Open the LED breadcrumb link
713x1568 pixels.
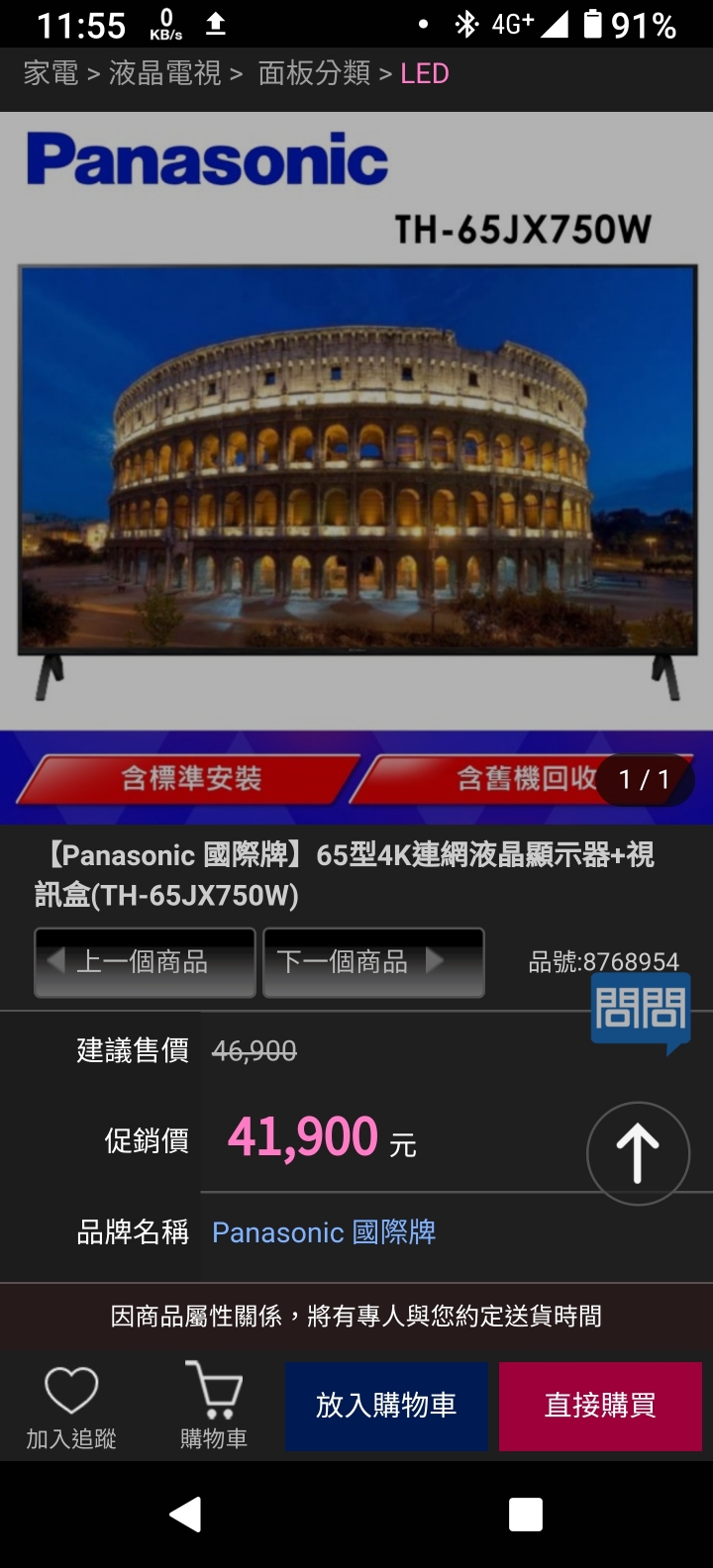tap(425, 73)
